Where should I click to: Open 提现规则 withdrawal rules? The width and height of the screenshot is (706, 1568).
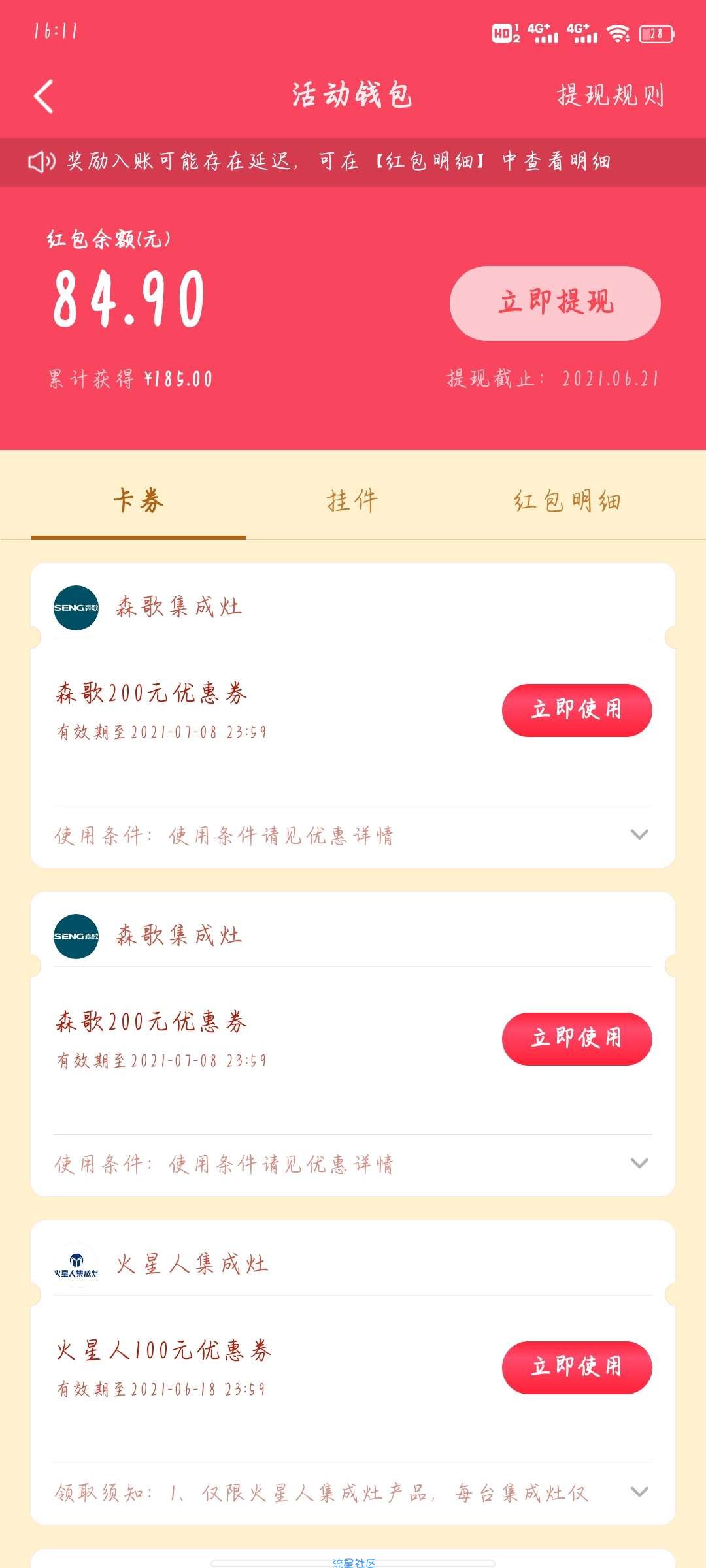click(x=611, y=95)
